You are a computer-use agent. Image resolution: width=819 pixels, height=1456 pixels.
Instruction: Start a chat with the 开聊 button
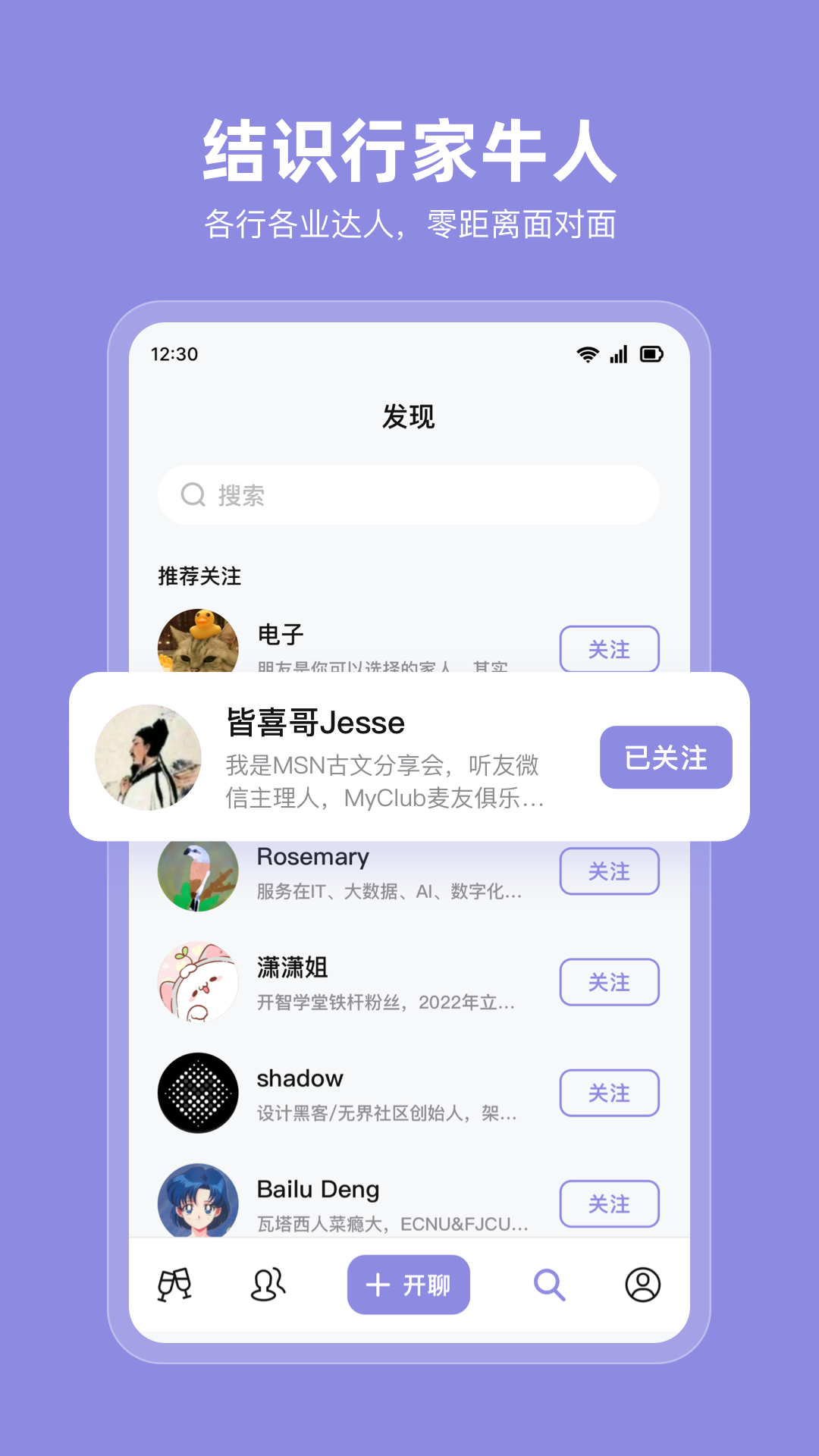(409, 1284)
